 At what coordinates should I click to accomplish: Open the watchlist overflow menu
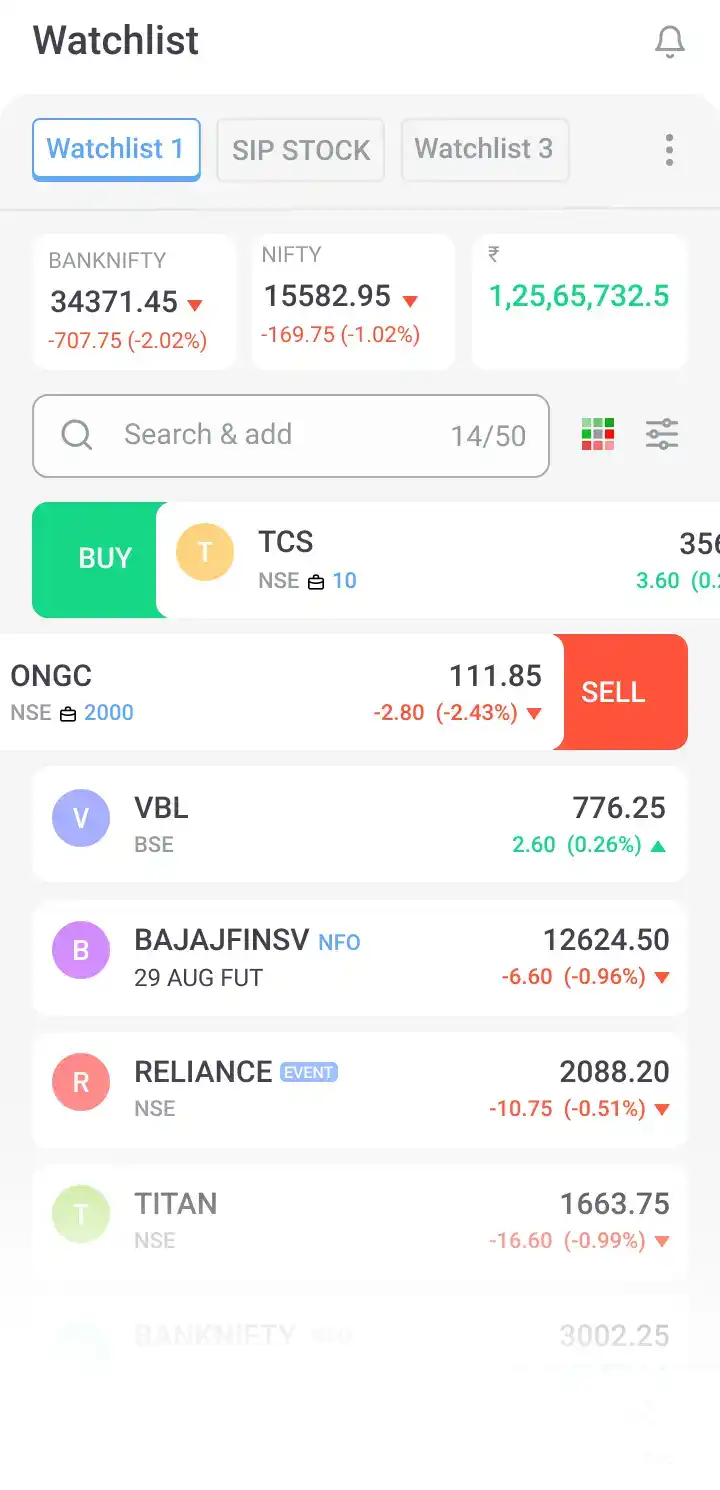point(669,150)
